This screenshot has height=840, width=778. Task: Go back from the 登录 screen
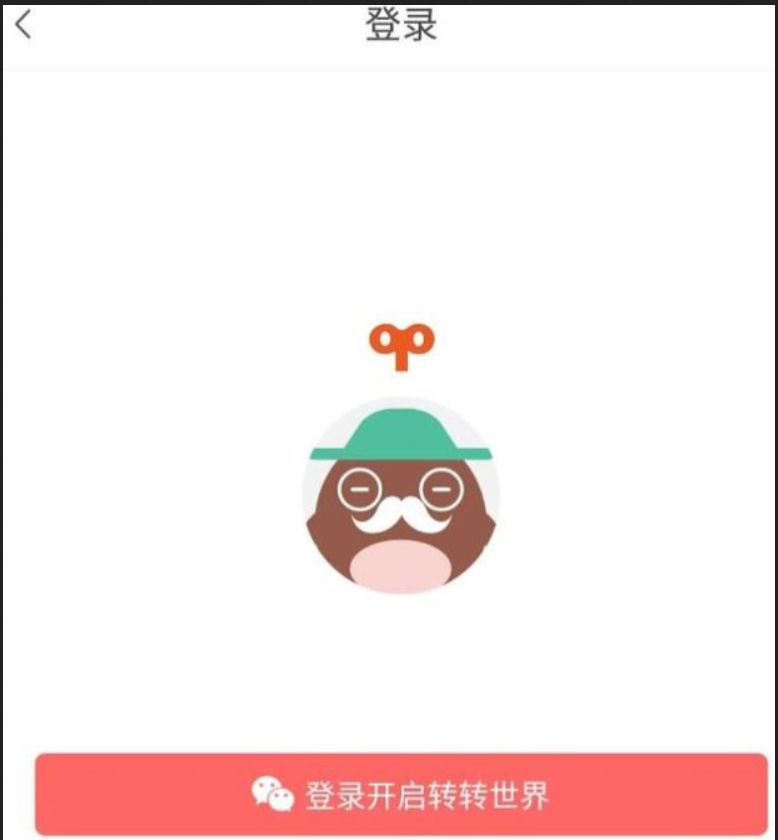23,25
